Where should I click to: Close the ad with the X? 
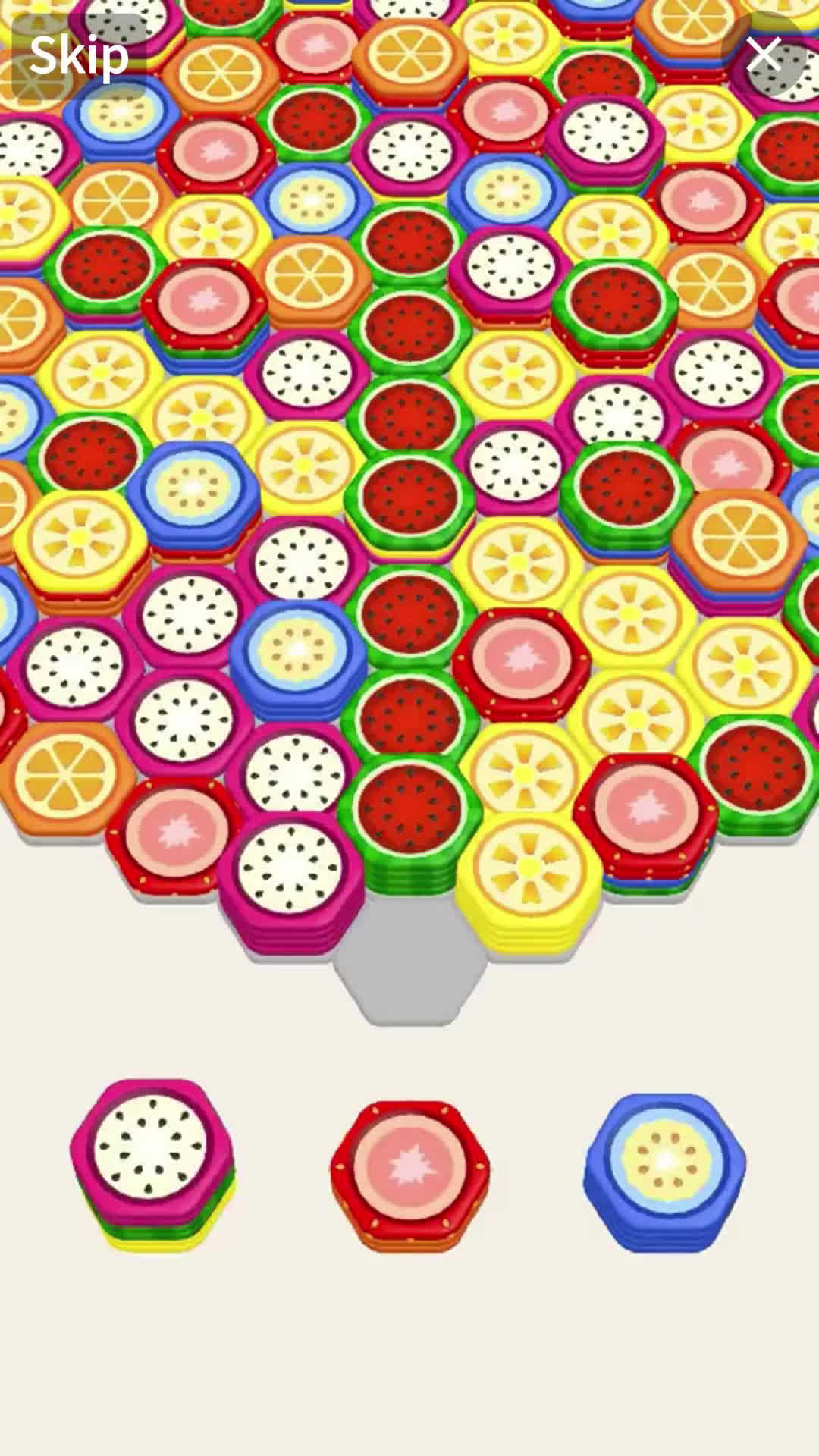point(763,55)
